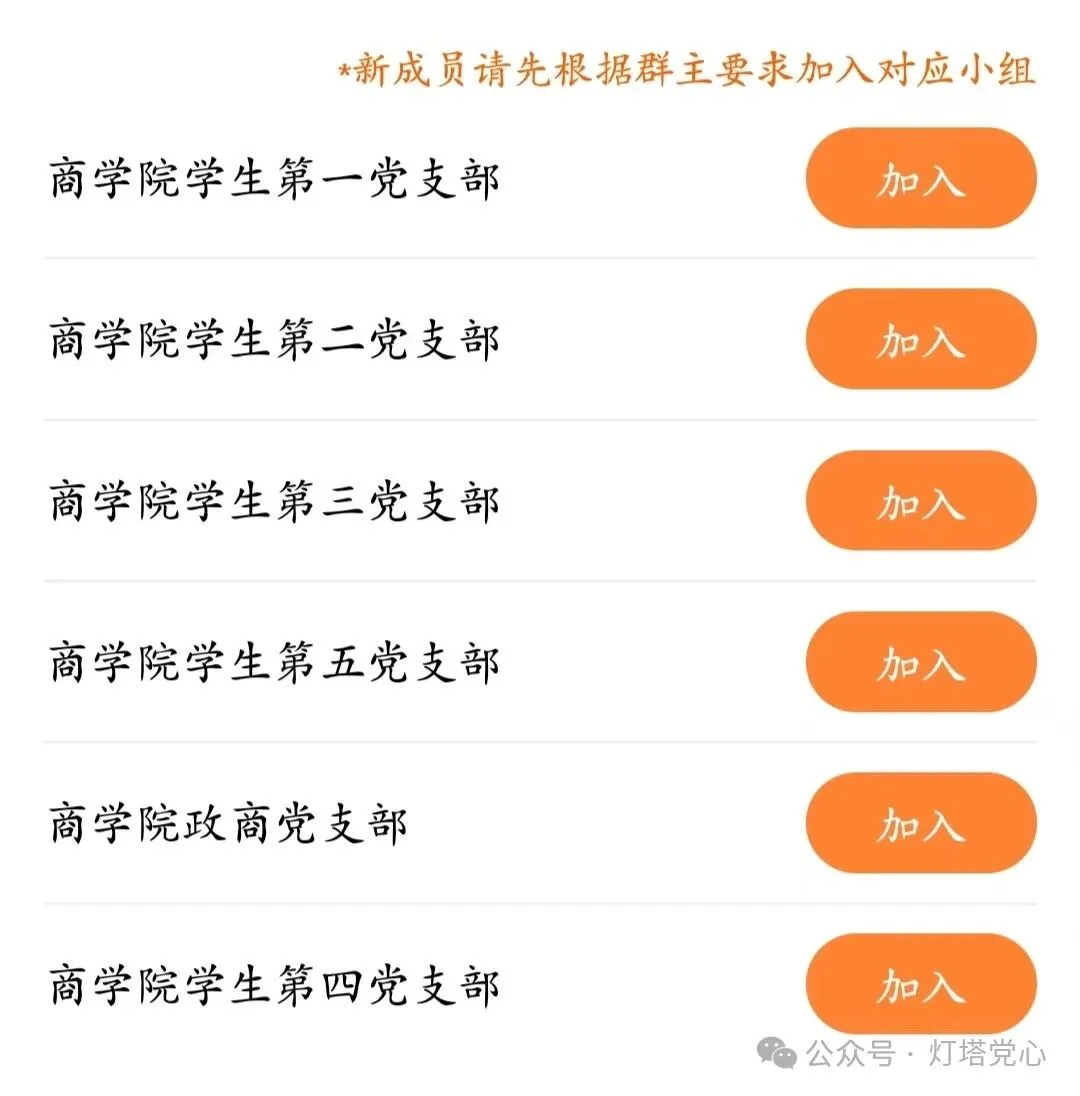Click 加入 button for 商学院学生第四党支部
This screenshot has height=1096, width=1080.
tap(920, 984)
